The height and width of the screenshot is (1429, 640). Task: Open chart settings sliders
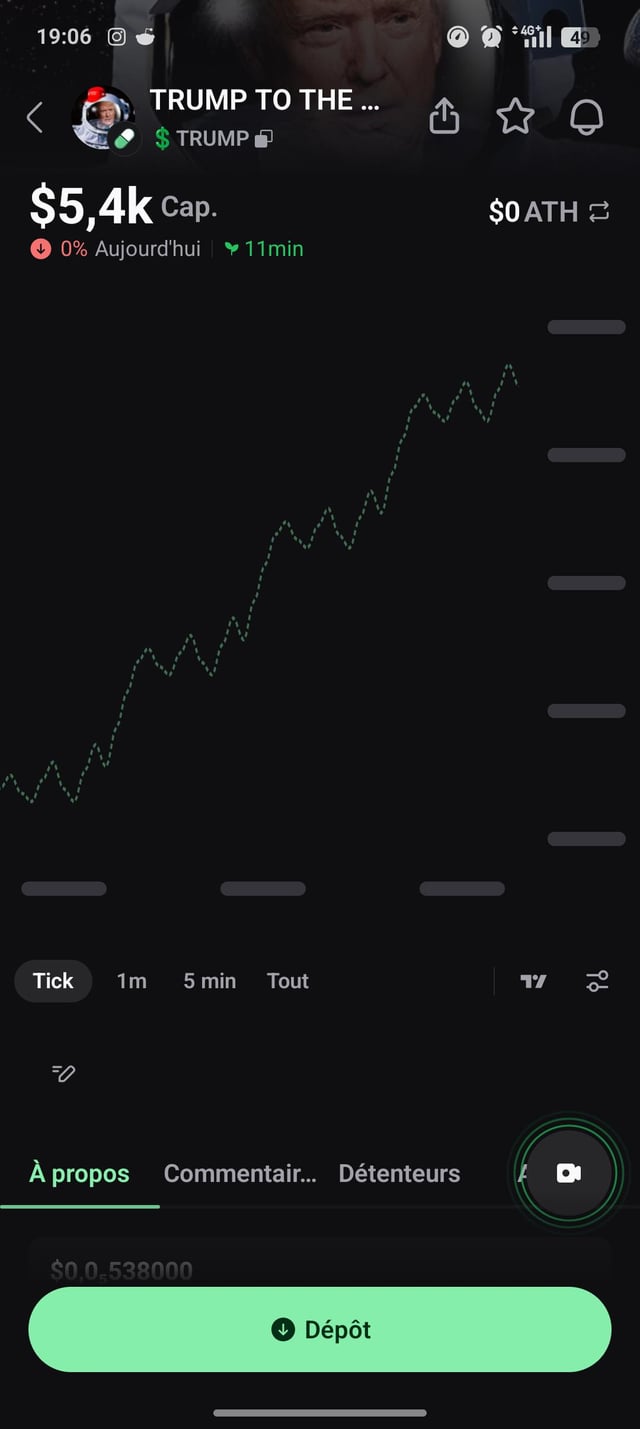[597, 981]
